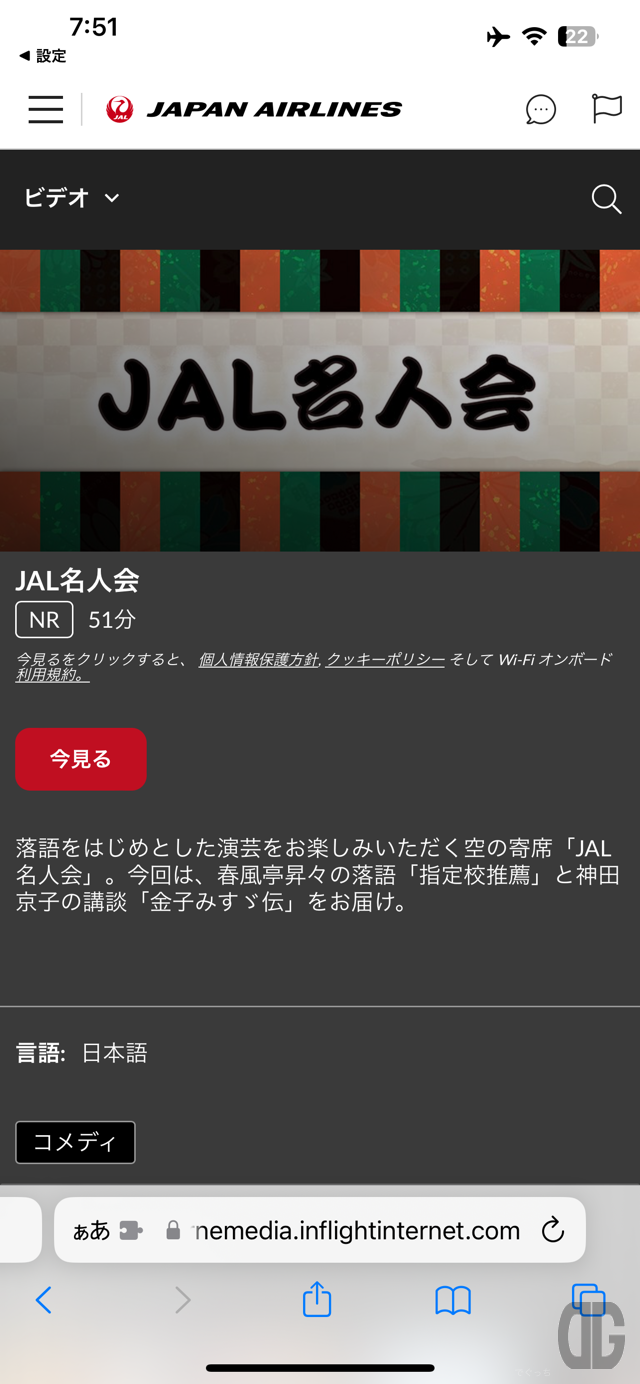Open the 個人情報保護方針 link

pyautogui.click(x=258, y=660)
